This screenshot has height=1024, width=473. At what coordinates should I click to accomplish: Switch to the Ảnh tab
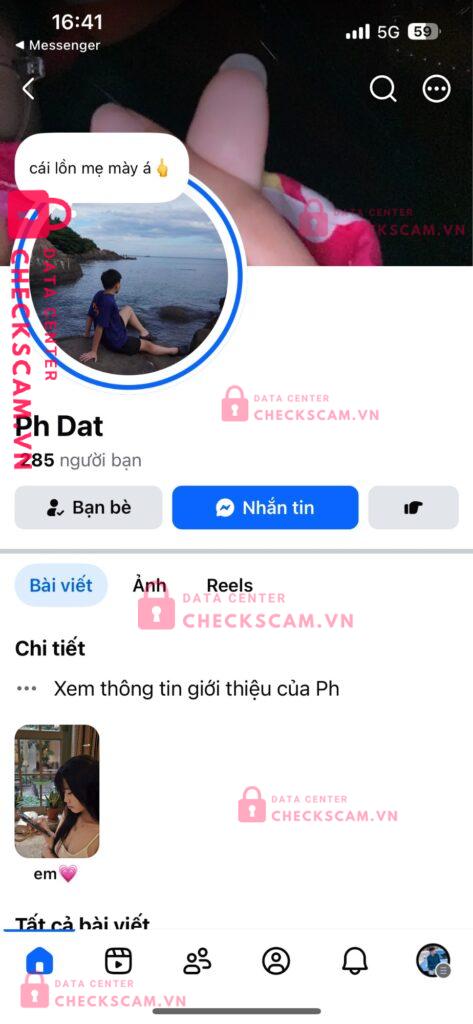(150, 585)
